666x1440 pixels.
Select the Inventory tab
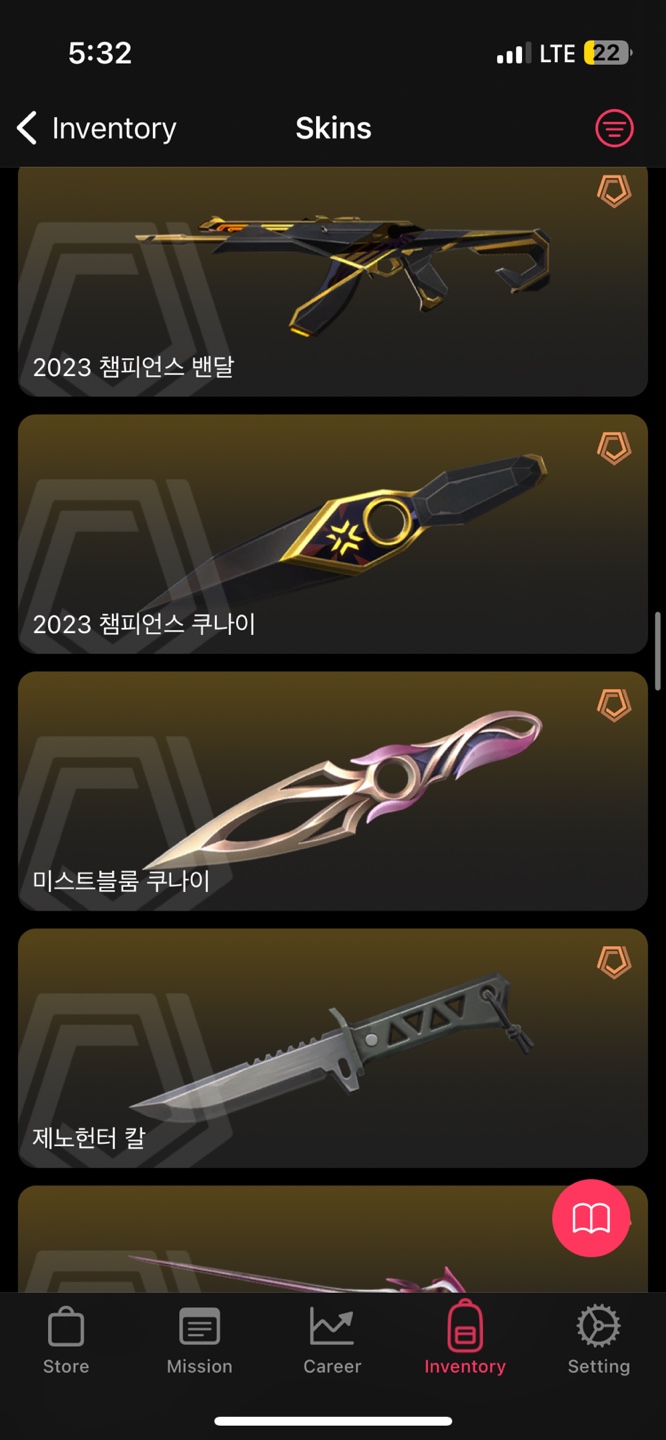(x=465, y=1342)
